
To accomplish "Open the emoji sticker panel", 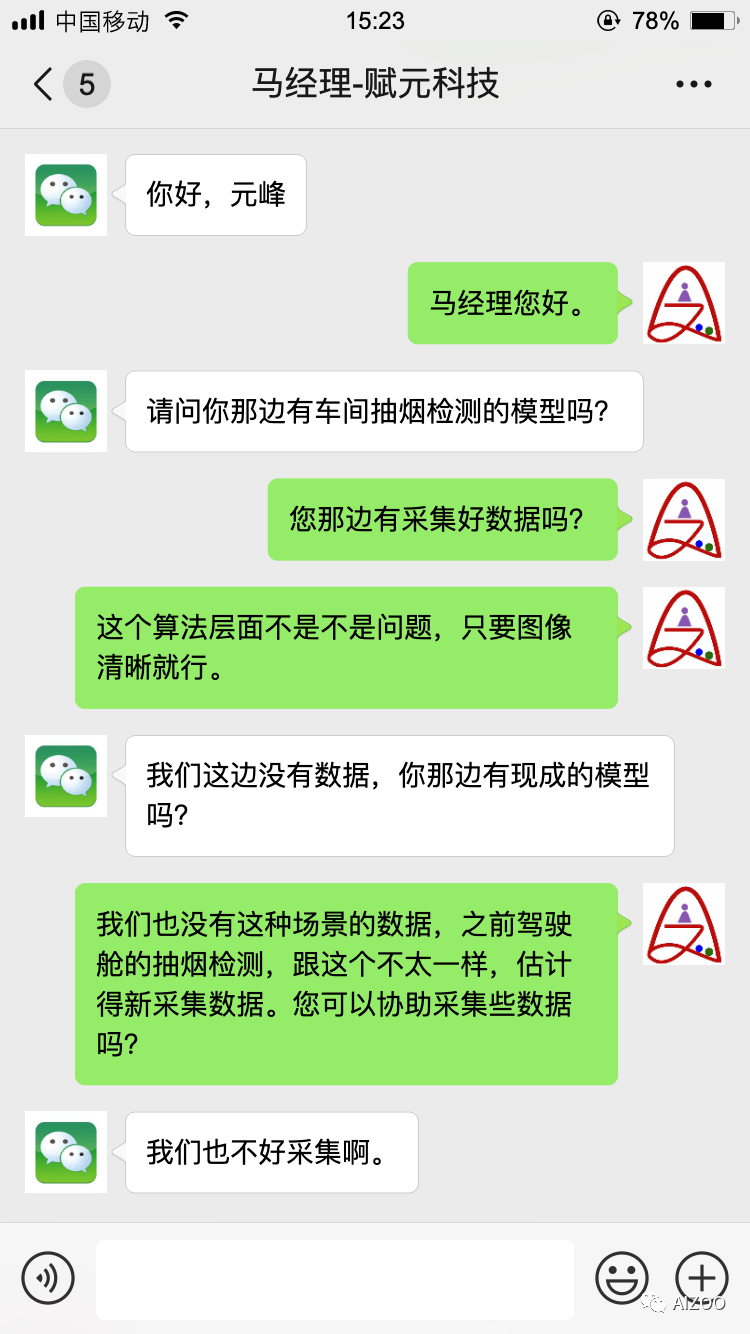I will point(621,1278).
